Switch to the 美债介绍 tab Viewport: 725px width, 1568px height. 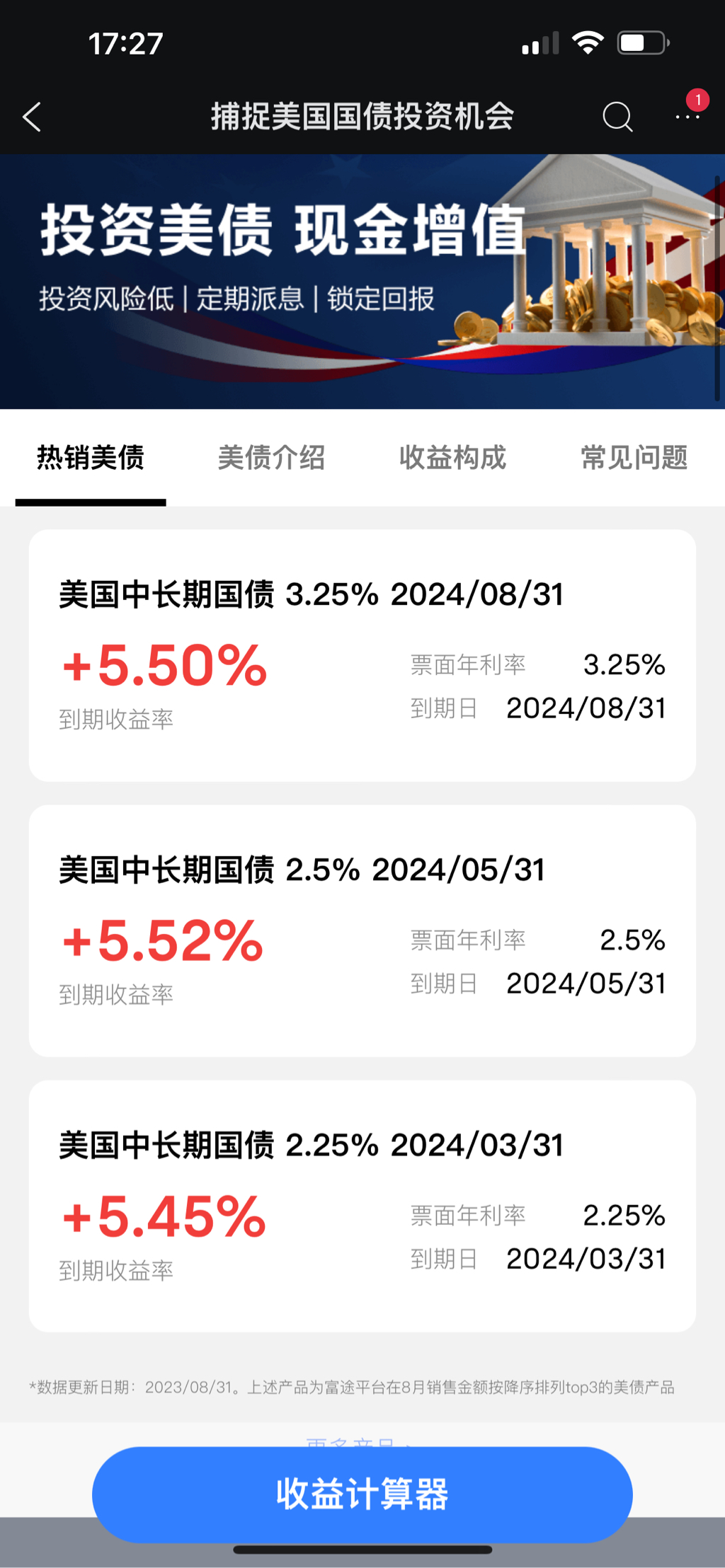click(x=271, y=458)
